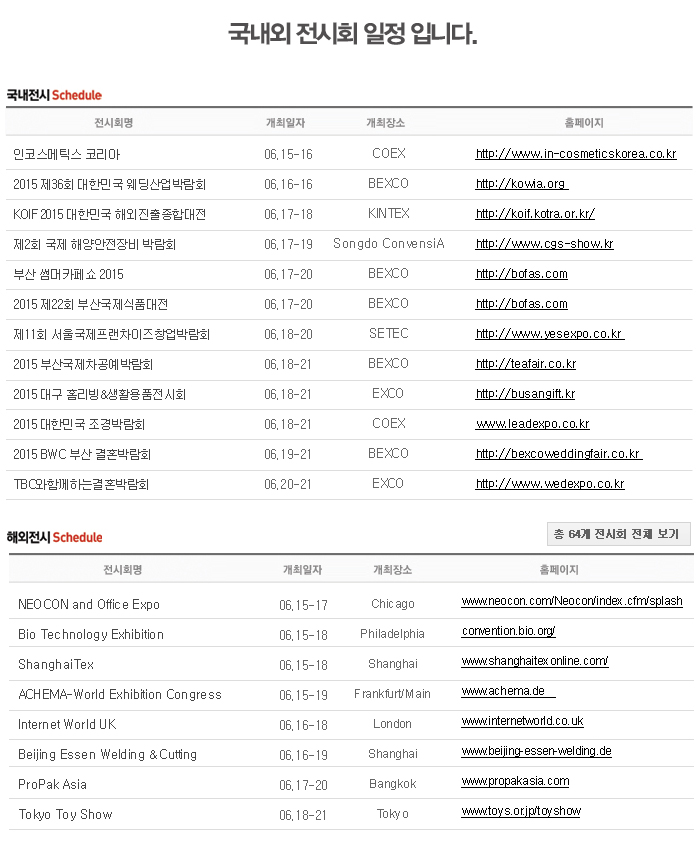700x845 pixels.
Task: Visit the bexcoweddingfair.co.kr link
Action: 558,454
